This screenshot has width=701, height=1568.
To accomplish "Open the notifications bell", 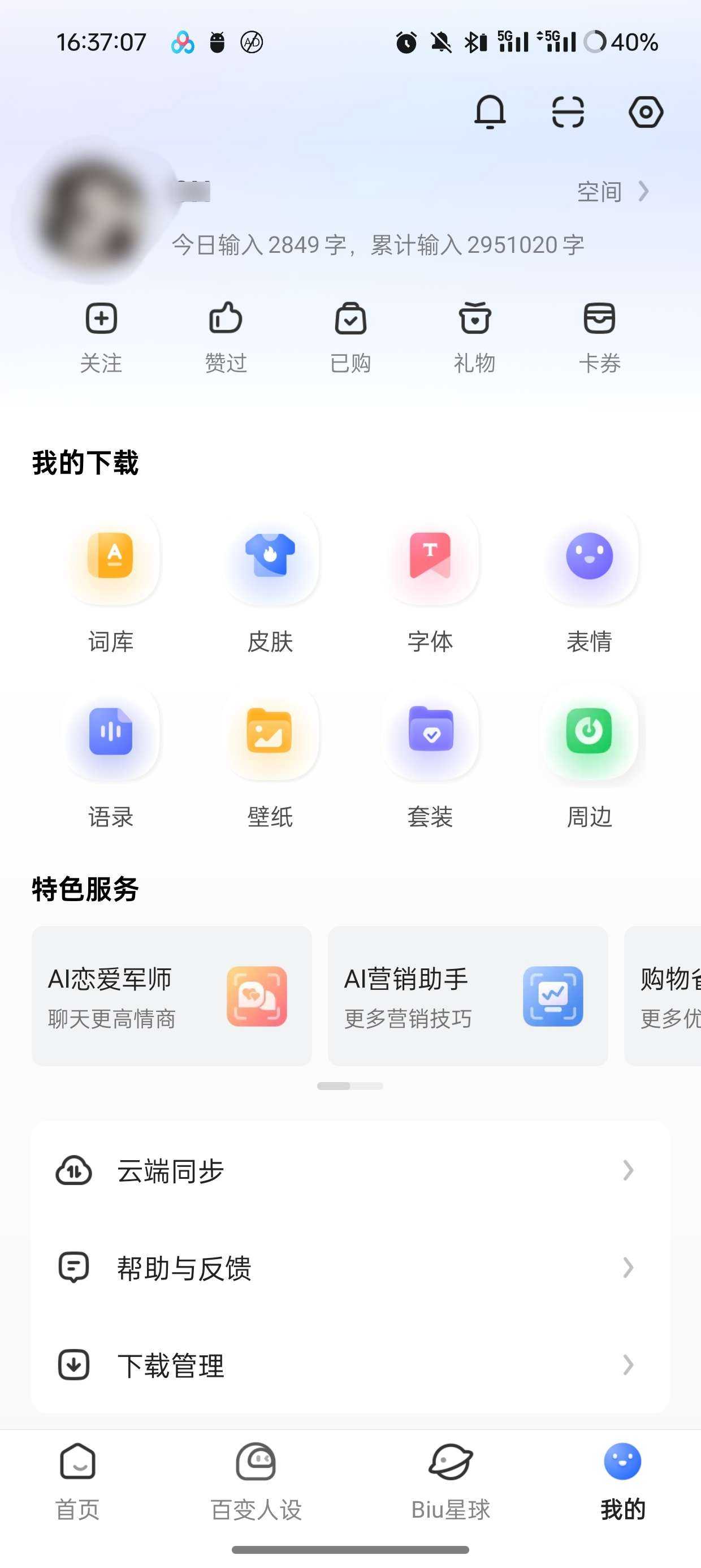I will pyautogui.click(x=490, y=112).
